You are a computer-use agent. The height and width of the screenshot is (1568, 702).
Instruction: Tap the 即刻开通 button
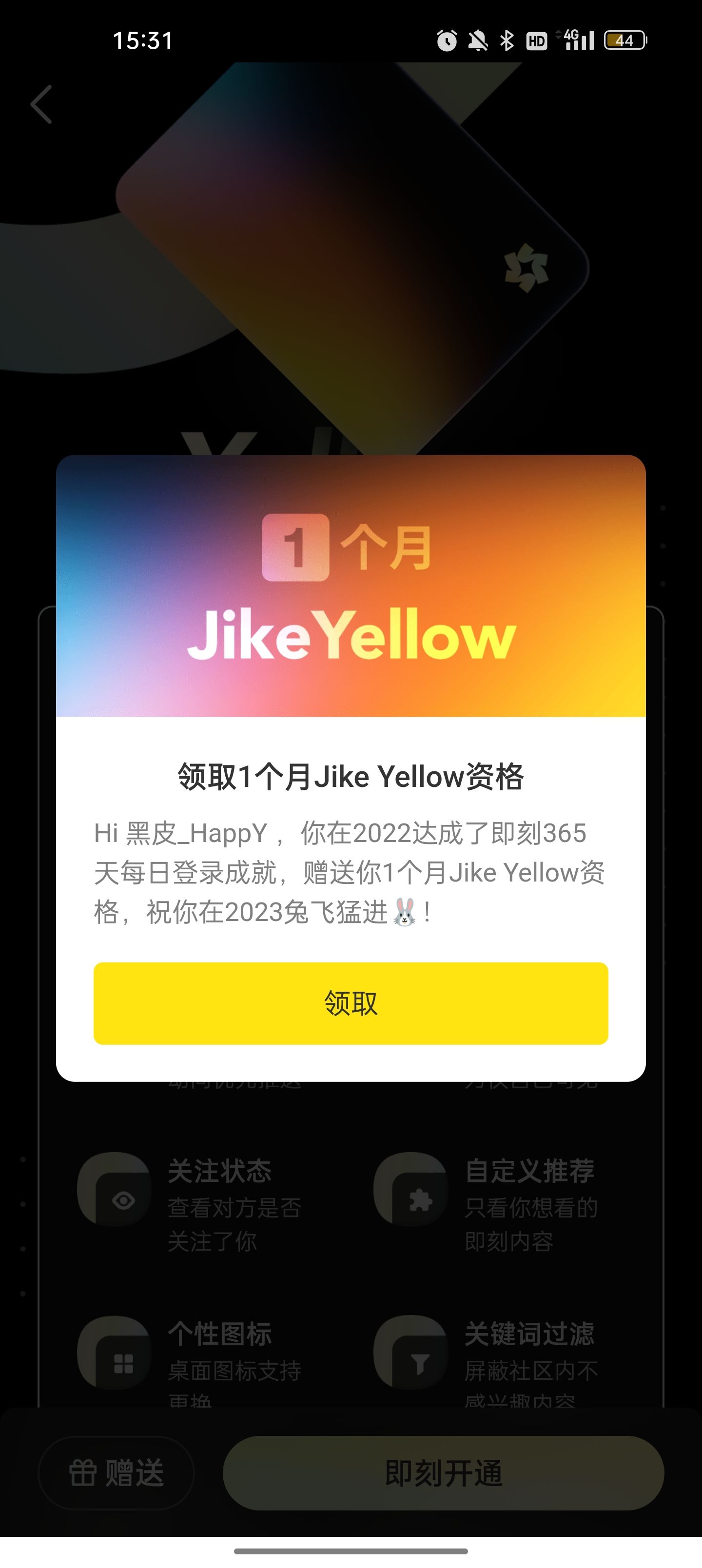point(443,1473)
